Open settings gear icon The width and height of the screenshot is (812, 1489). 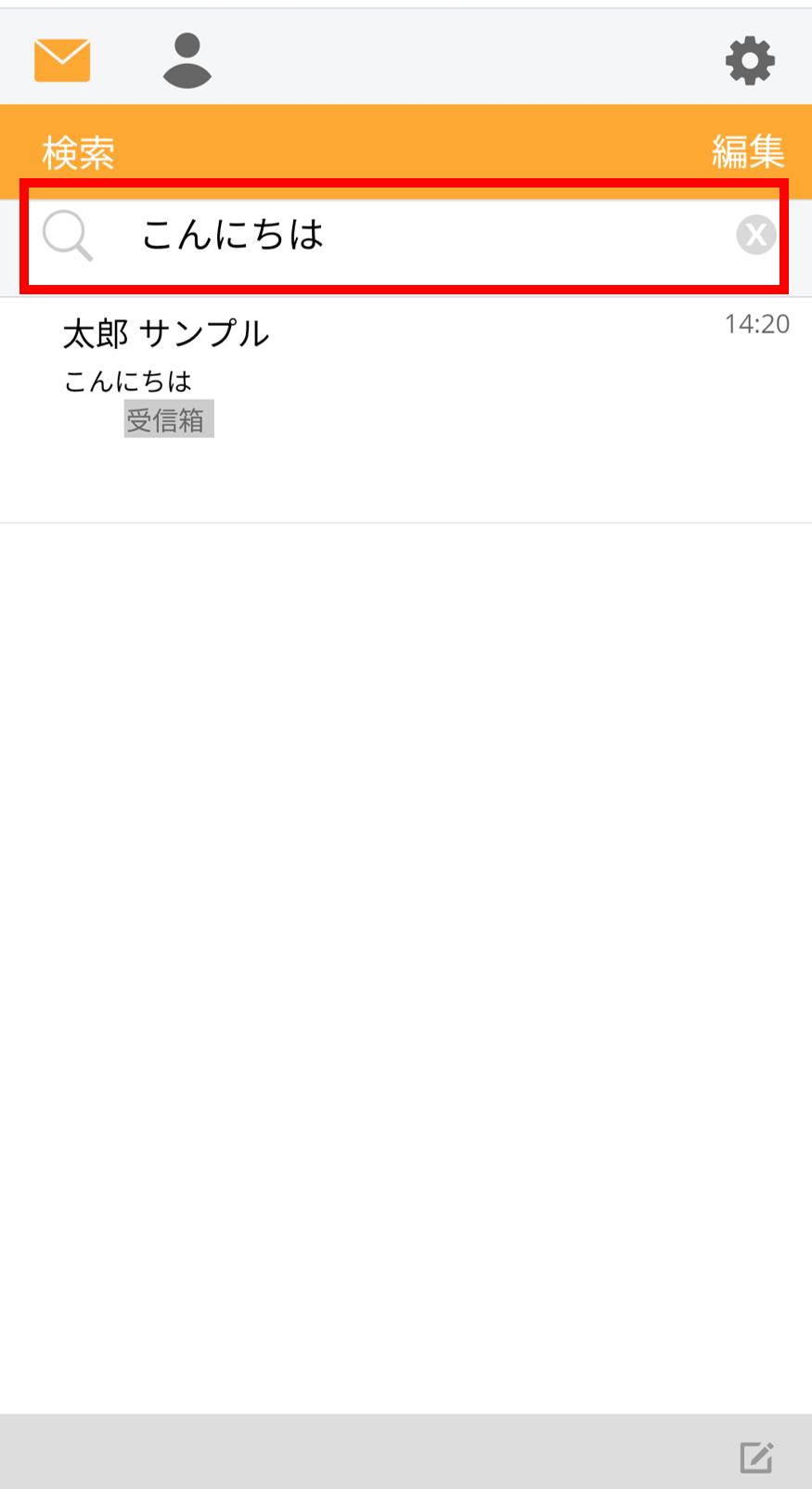(749, 61)
